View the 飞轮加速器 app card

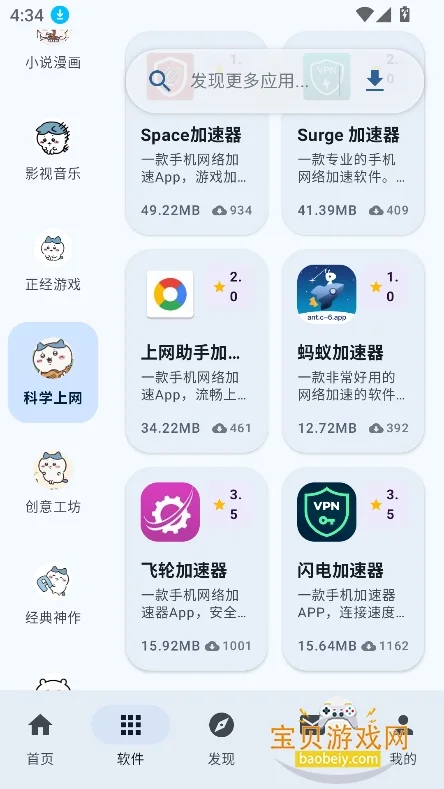(196, 569)
